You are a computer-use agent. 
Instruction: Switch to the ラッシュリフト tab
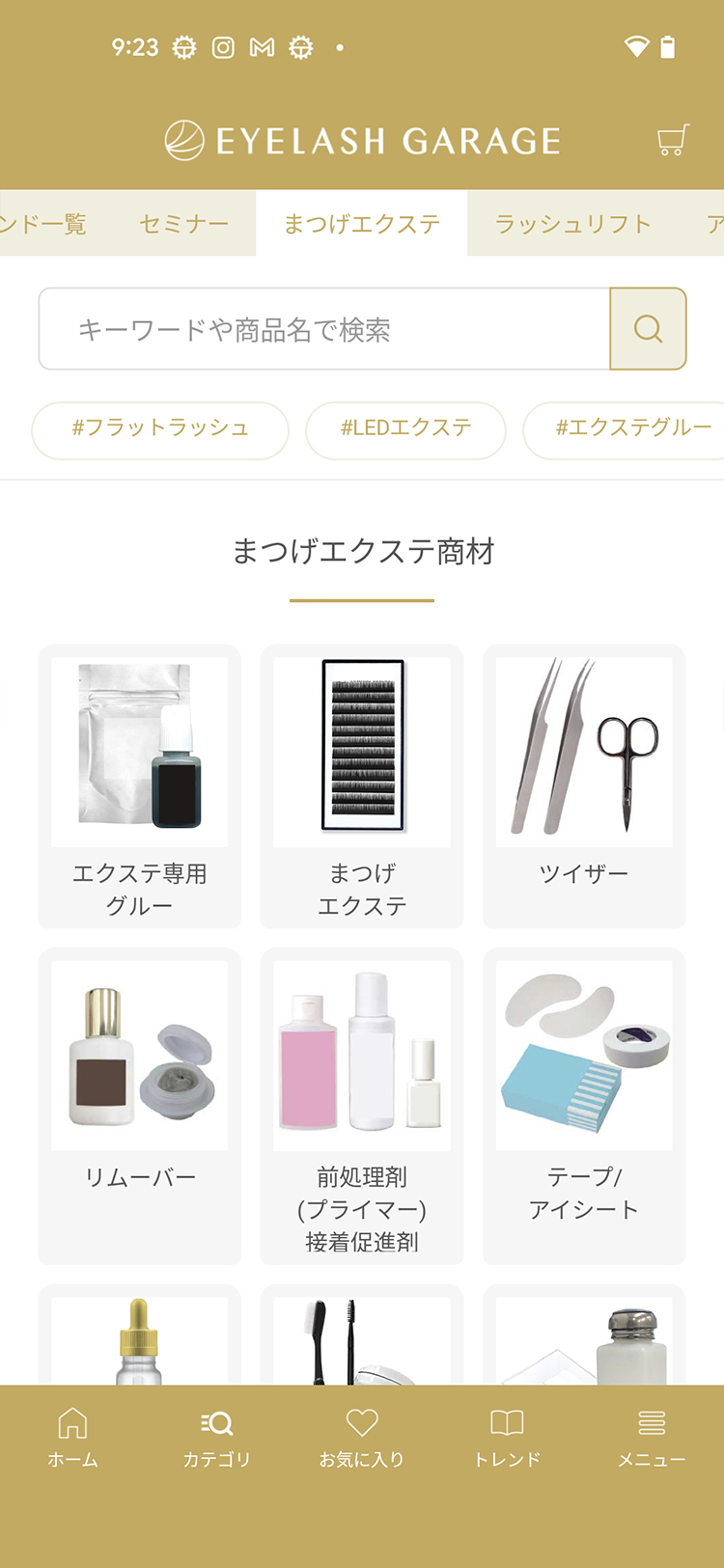[572, 224]
